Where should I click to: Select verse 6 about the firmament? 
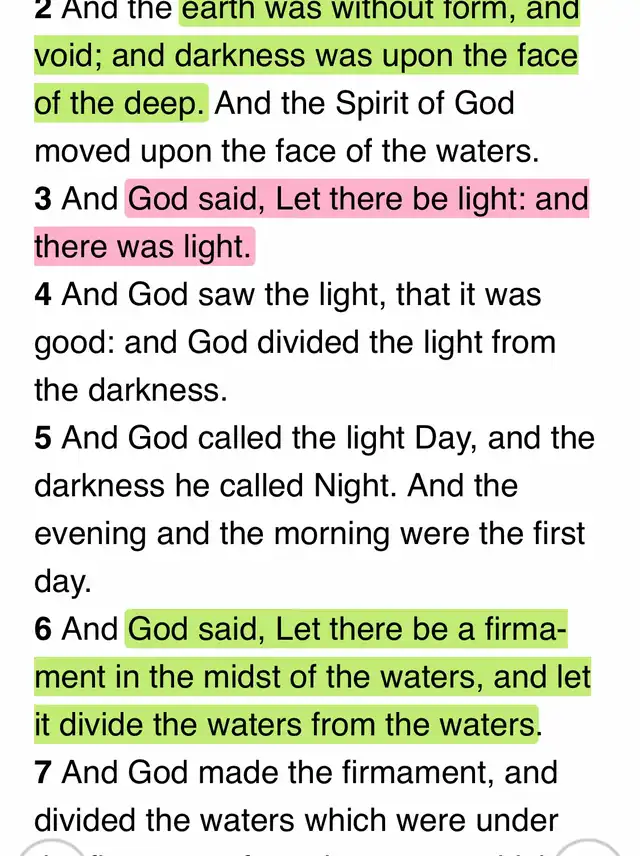point(310,677)
